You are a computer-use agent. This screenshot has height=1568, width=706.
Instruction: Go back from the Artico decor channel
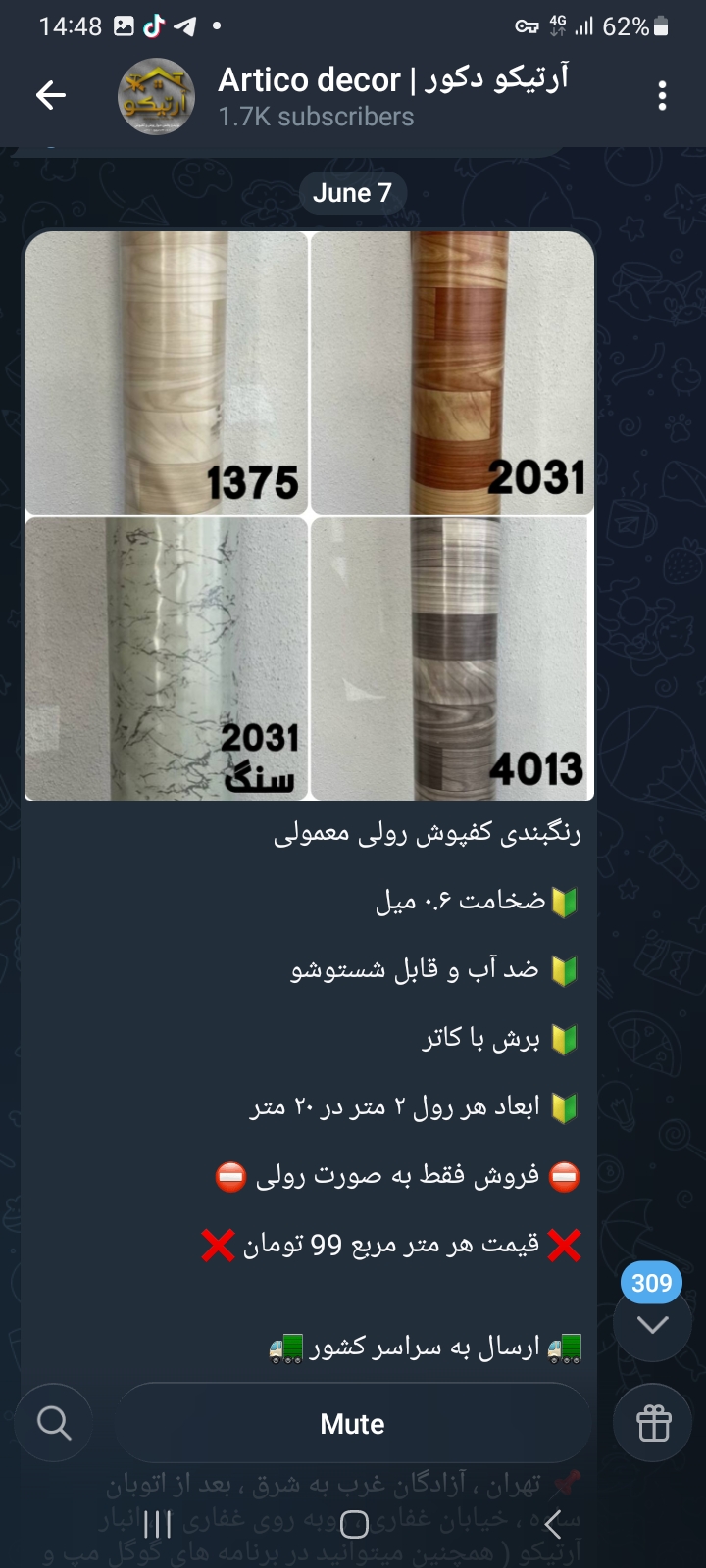(50, 95)
